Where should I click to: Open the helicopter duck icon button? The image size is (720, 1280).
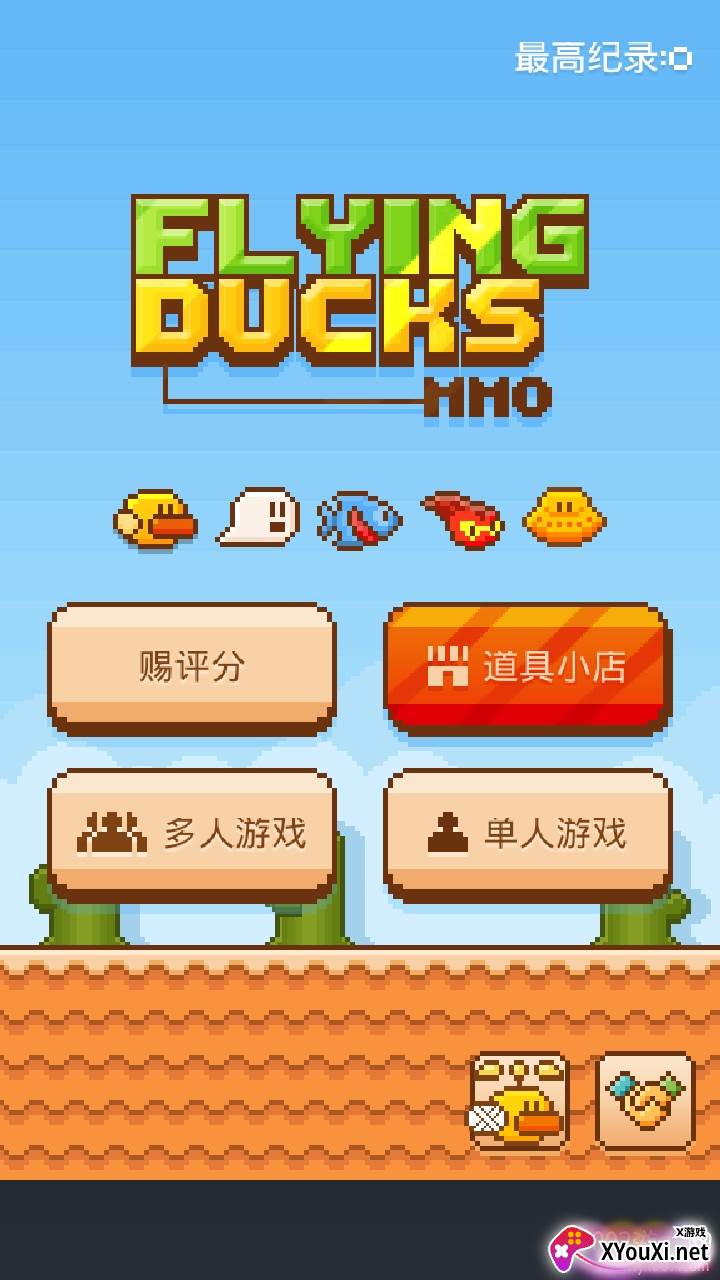[x=520, y=1101]
